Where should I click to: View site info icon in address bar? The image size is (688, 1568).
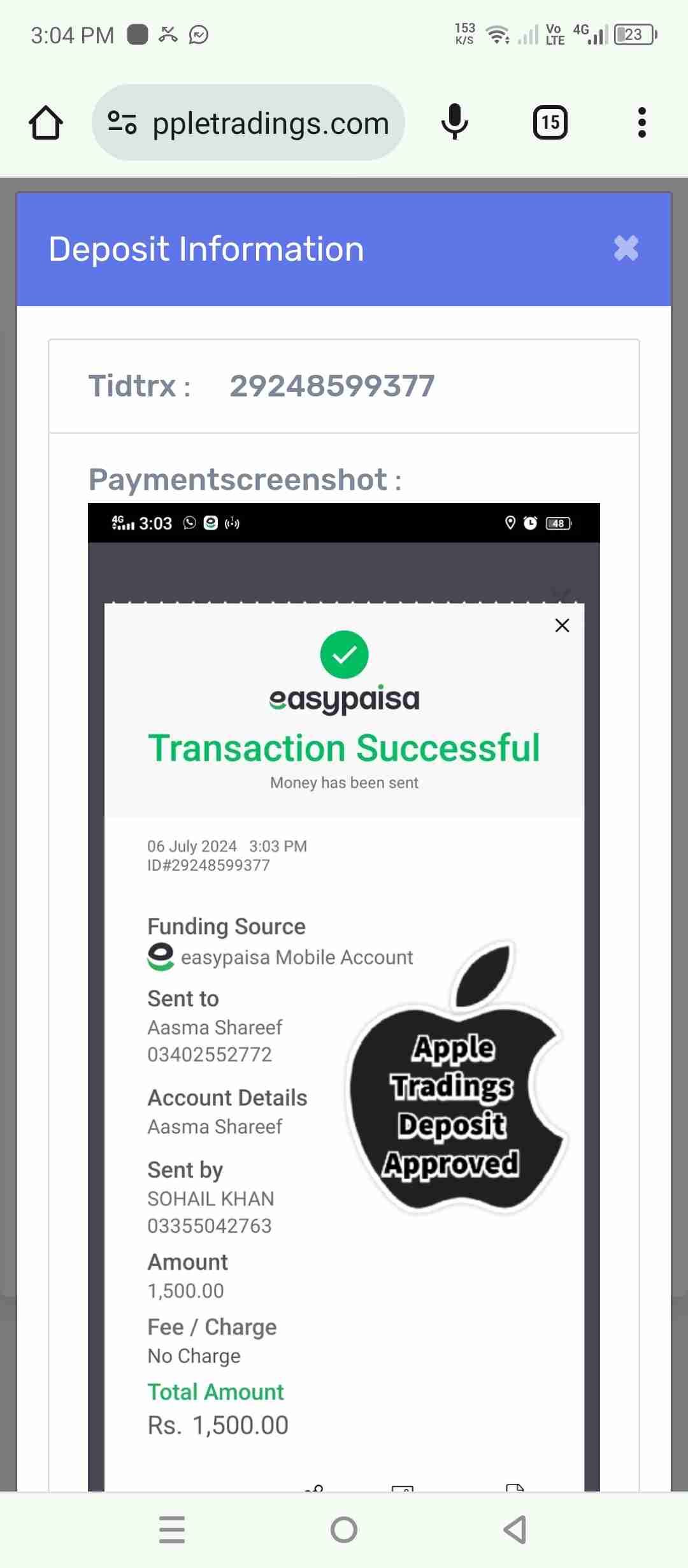point(122,122)
